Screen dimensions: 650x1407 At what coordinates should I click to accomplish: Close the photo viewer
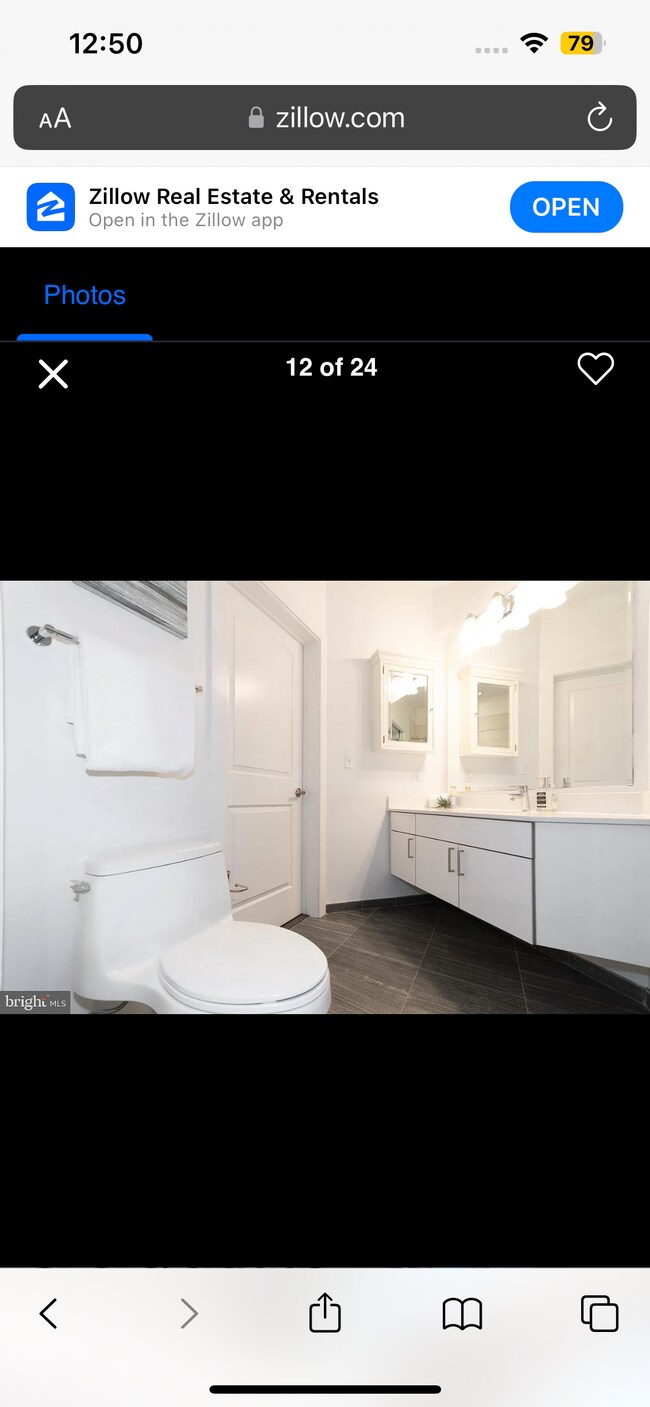tap(53, 374)
